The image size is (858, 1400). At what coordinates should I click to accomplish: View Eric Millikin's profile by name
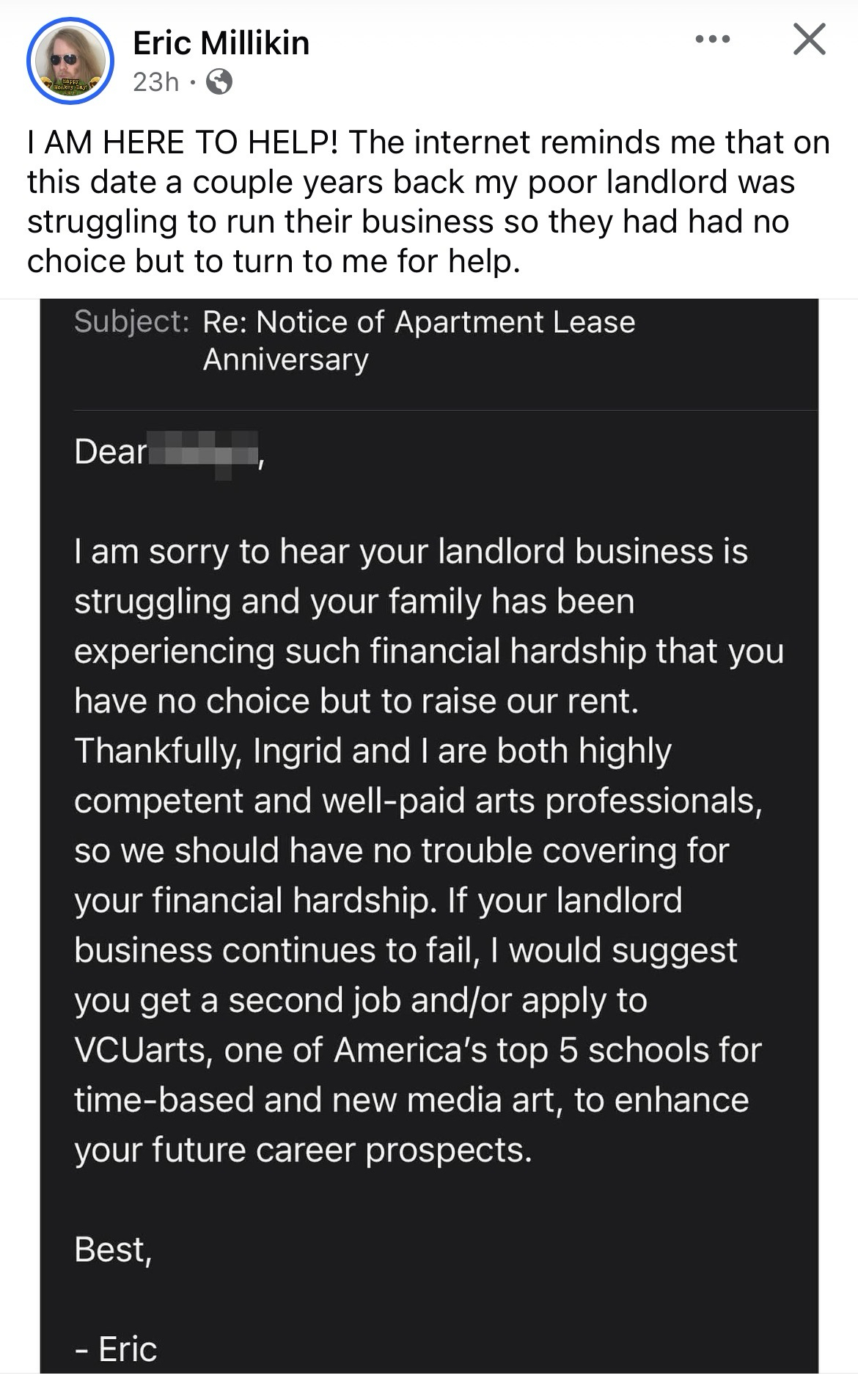(221, 43)
